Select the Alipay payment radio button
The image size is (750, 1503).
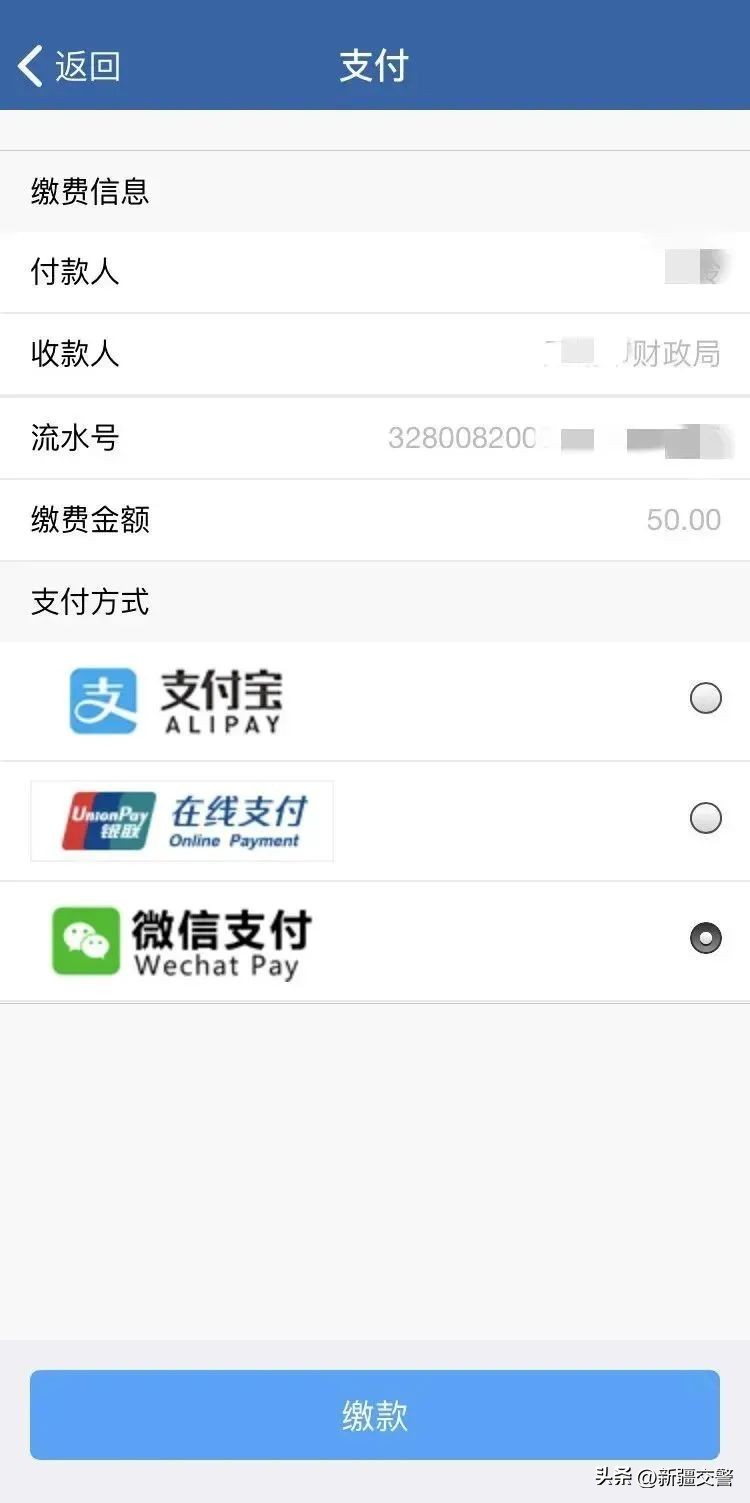tap(705, 698)
